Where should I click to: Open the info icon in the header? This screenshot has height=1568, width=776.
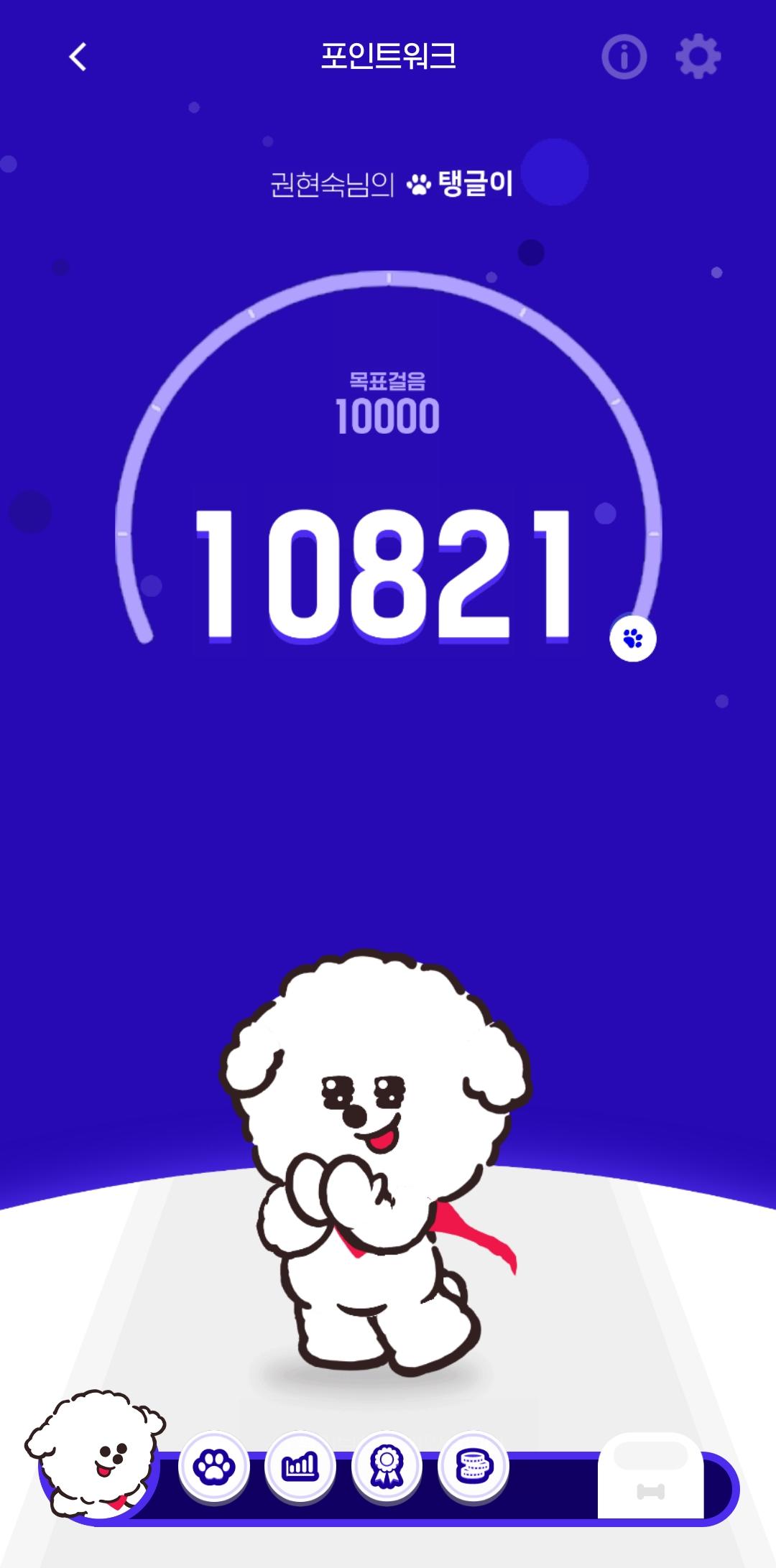(x=624, y=57)
